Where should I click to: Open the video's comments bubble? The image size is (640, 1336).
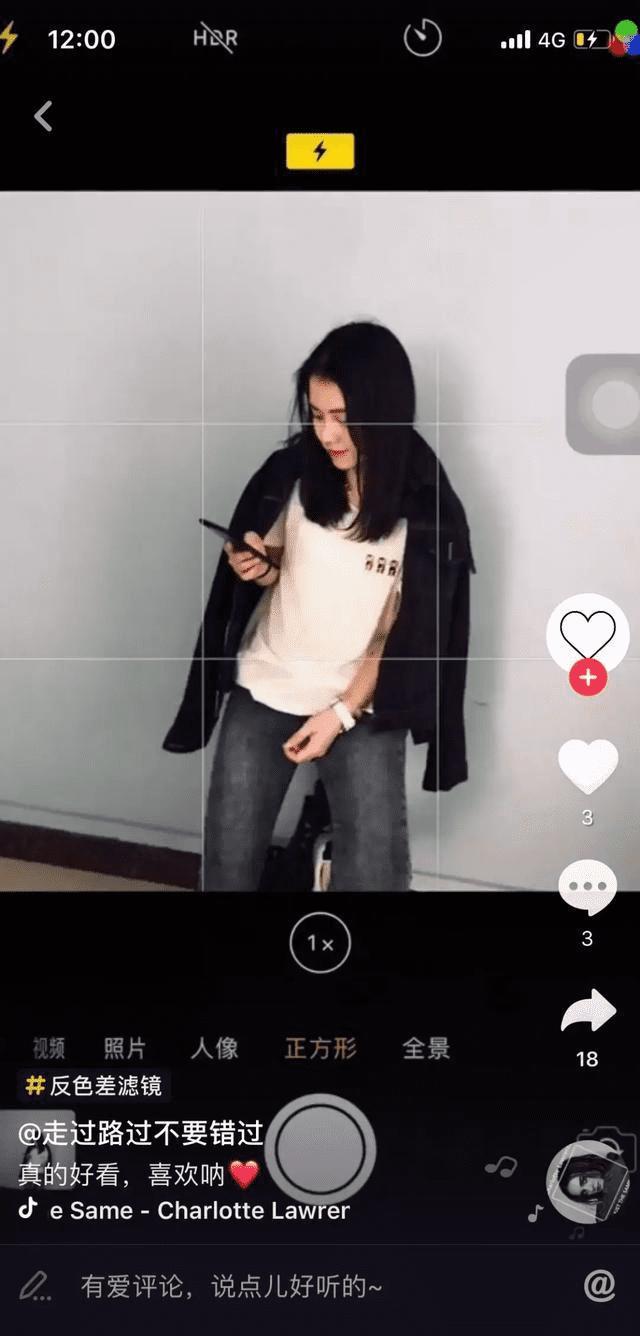[587, 887]
